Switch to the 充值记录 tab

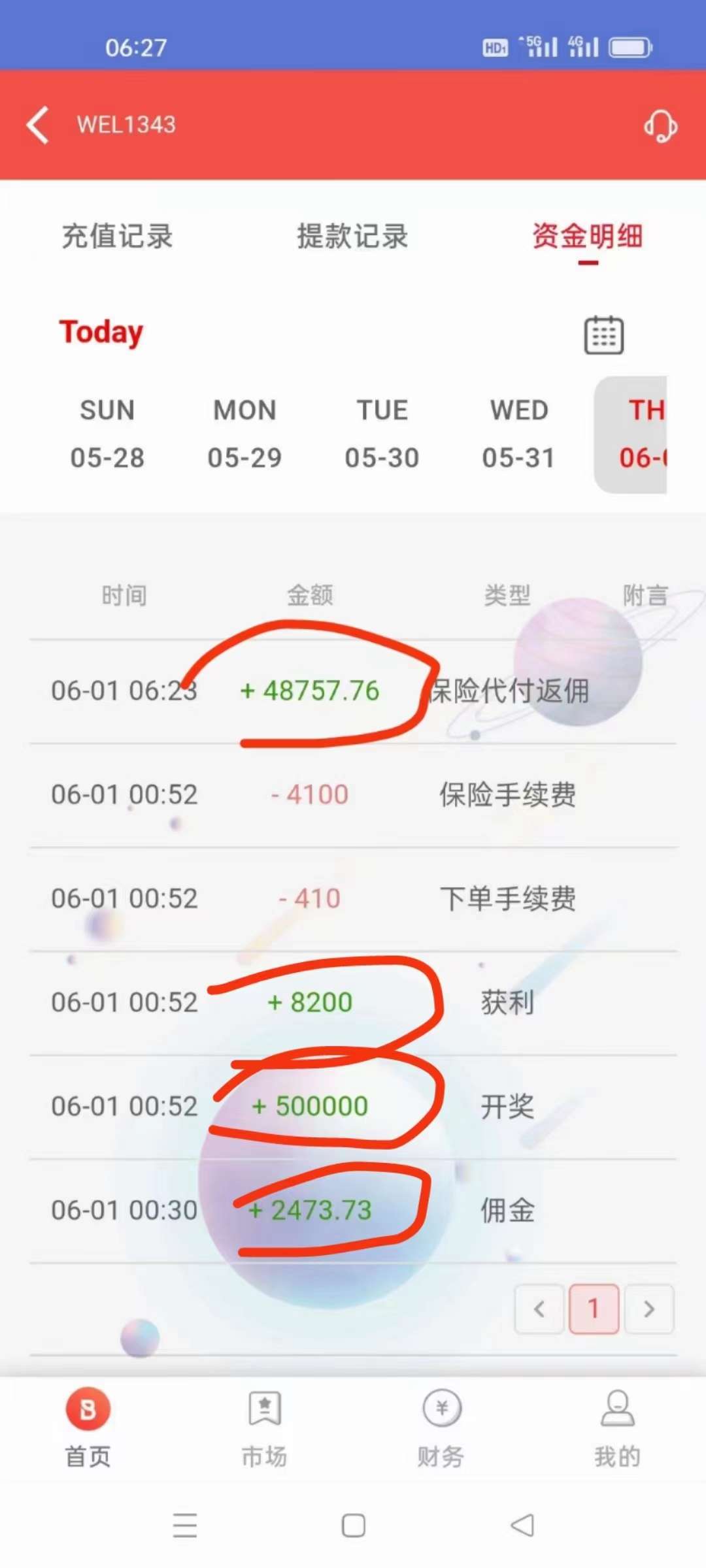(117, 237)
